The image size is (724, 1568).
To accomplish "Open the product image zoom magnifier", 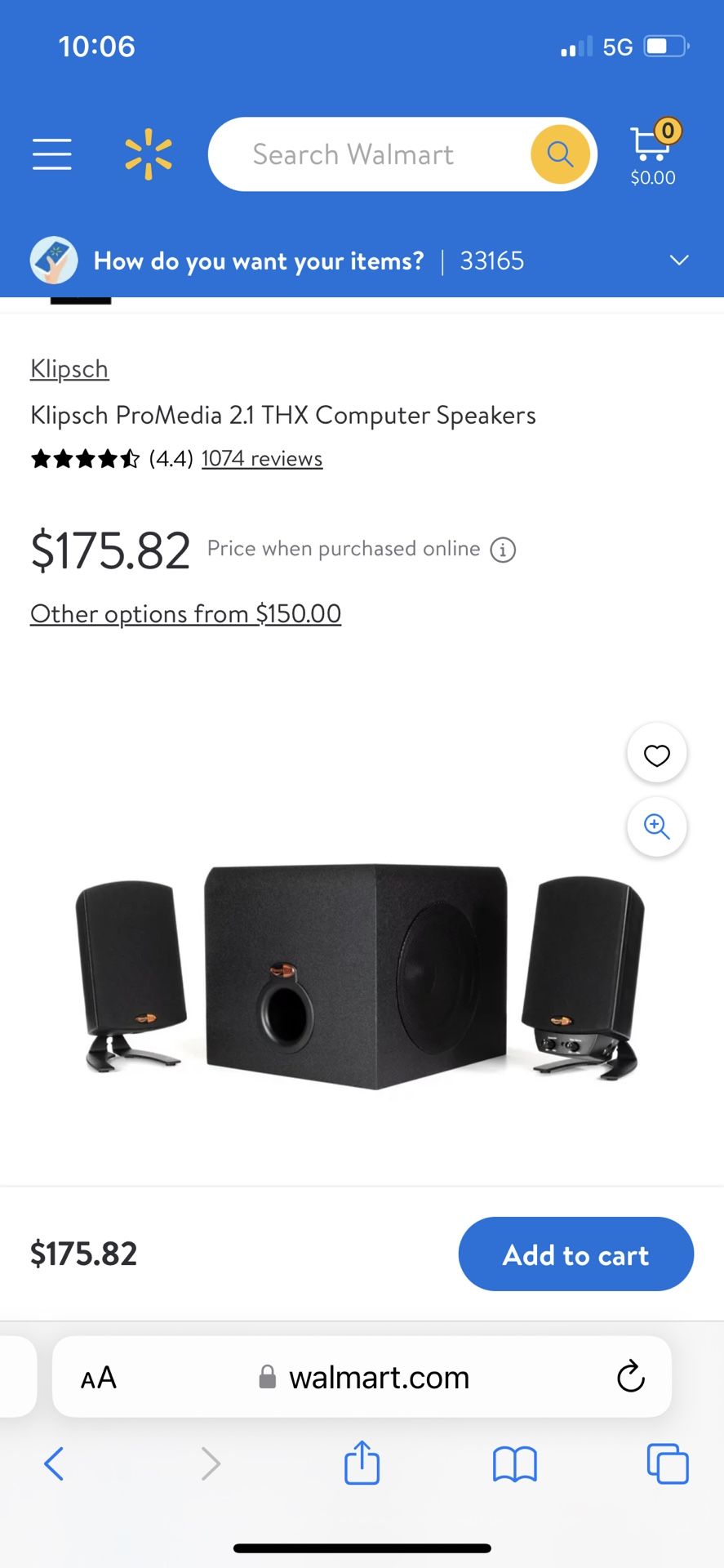I will pos(656,826).
